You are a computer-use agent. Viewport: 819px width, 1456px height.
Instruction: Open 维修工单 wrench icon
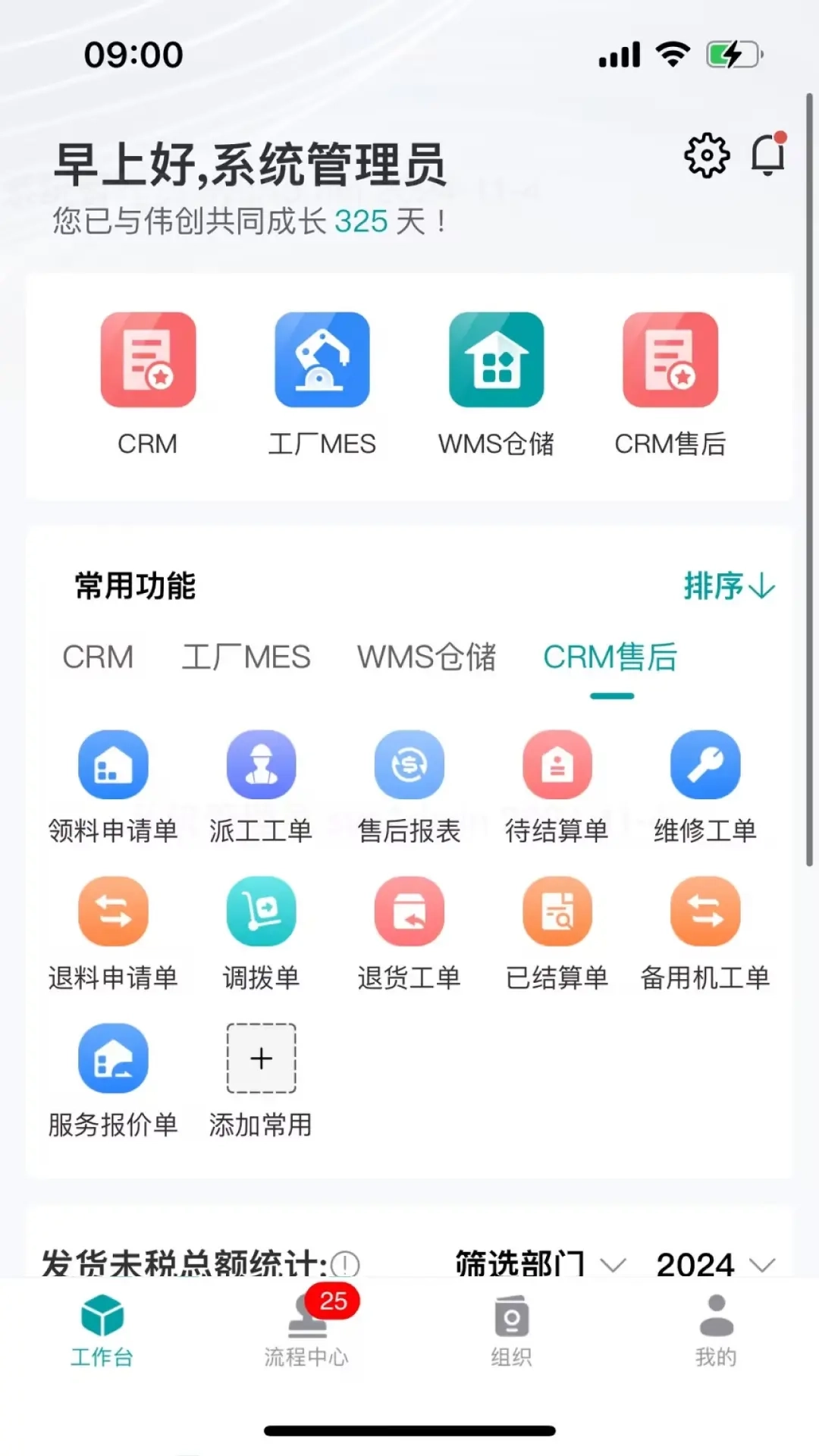point(704,764)
